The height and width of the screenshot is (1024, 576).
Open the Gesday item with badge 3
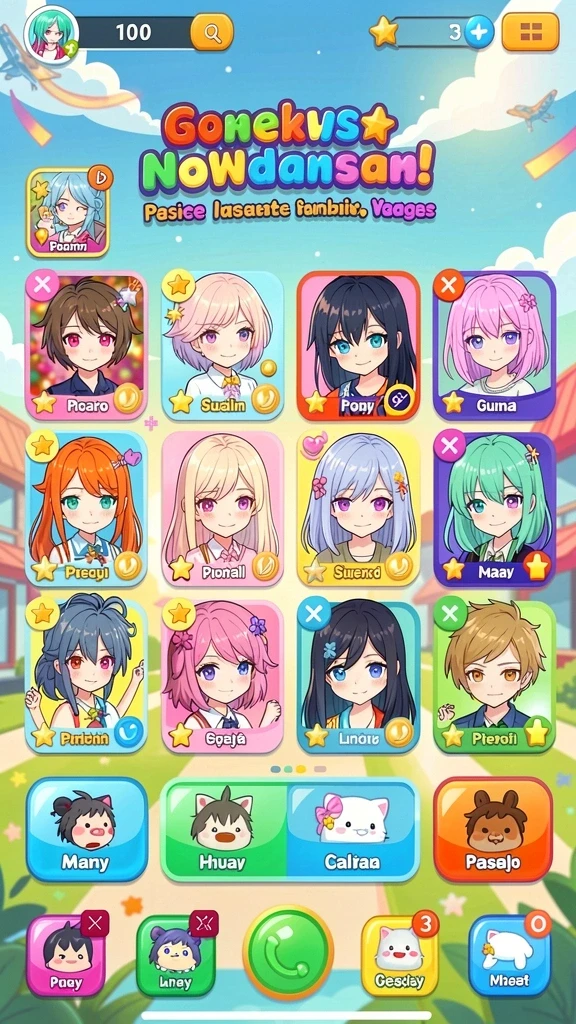click(399, 955)
